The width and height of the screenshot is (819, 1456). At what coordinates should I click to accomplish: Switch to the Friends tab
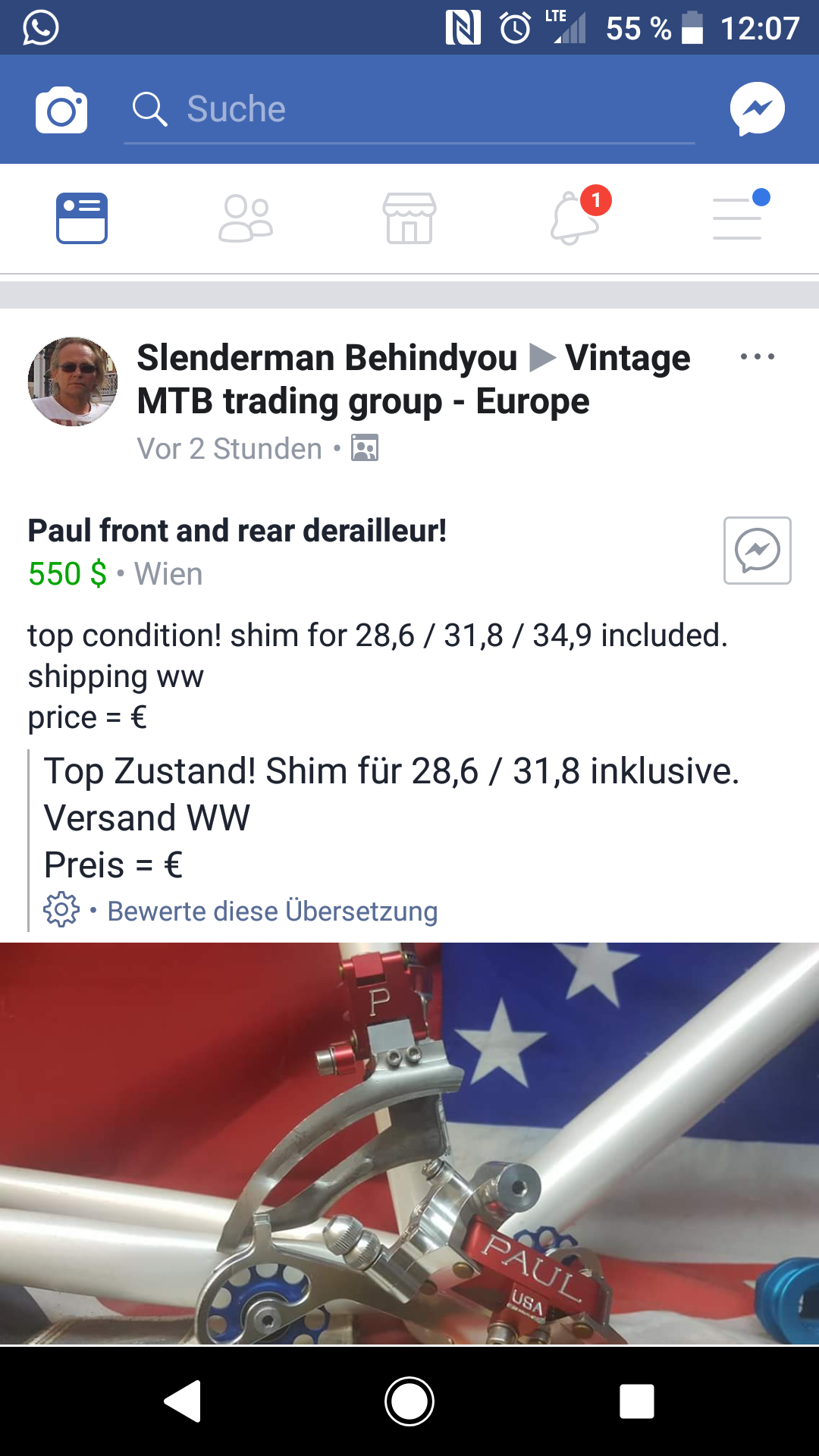pyautogui.click(x=245, y=218)
